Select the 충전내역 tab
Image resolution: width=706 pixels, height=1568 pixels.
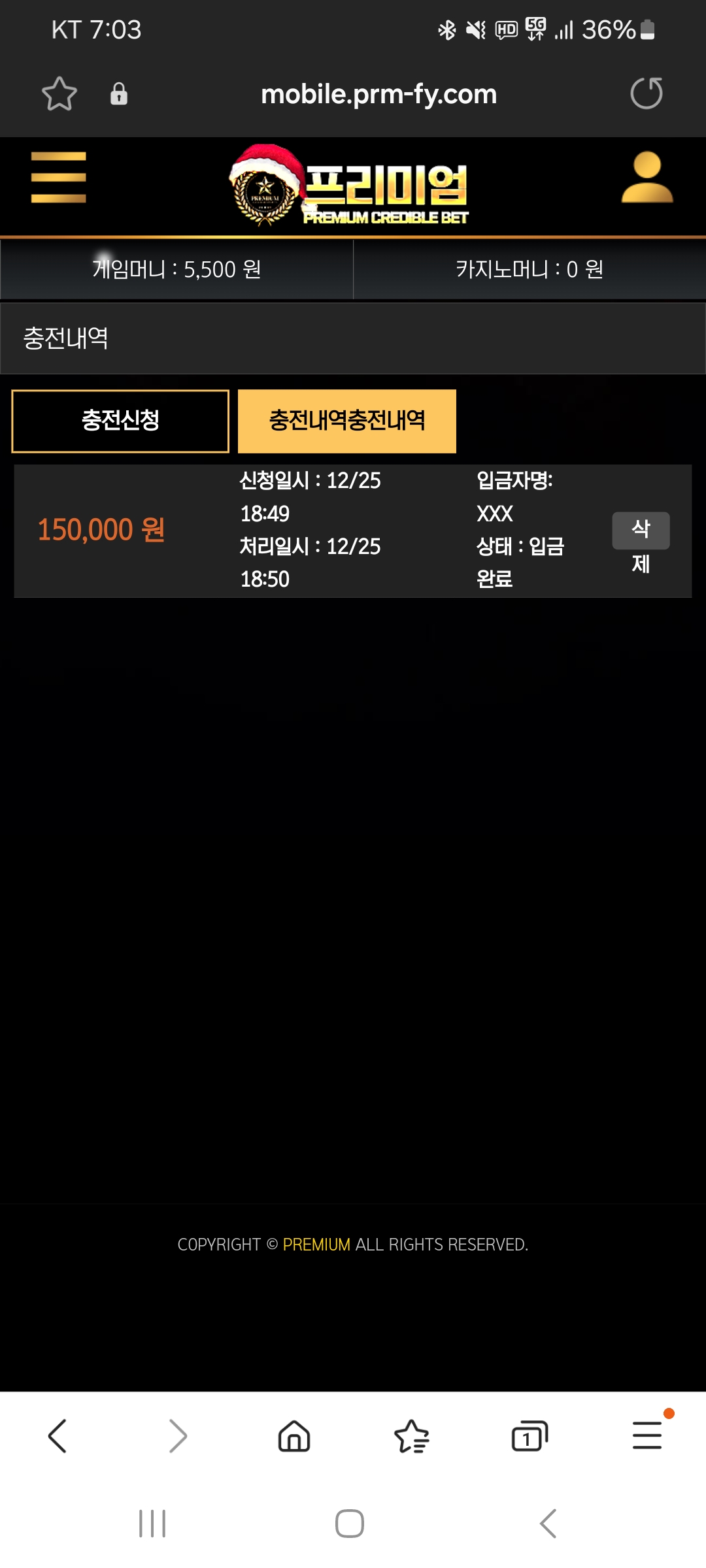coord(346,421)
